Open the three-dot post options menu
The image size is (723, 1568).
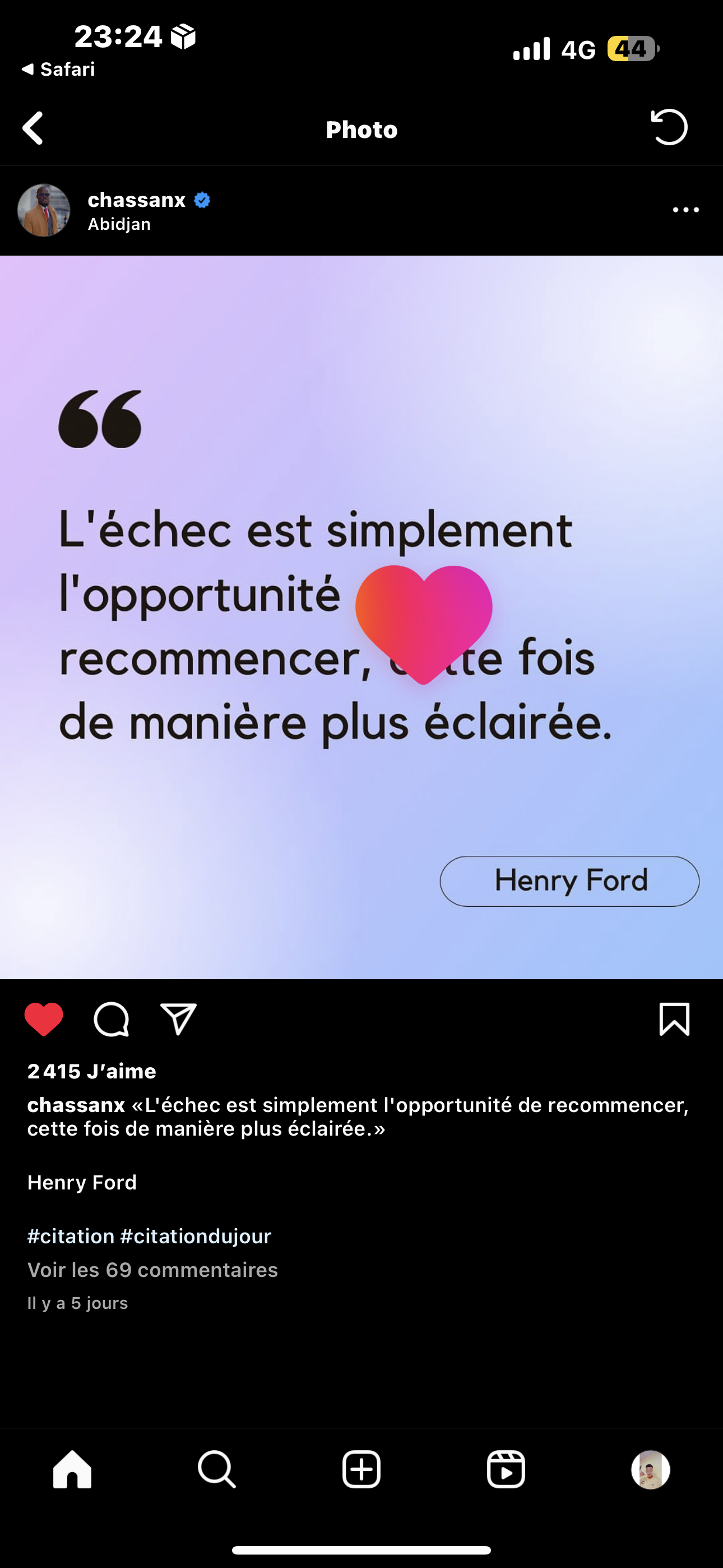point(686,210)
